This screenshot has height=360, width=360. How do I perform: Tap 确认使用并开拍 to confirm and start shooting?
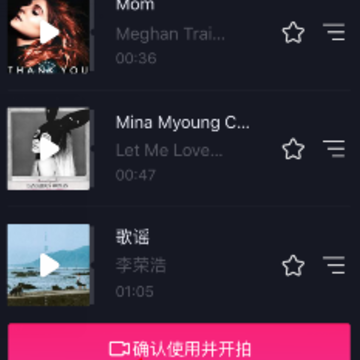click(x=179, y=341)
